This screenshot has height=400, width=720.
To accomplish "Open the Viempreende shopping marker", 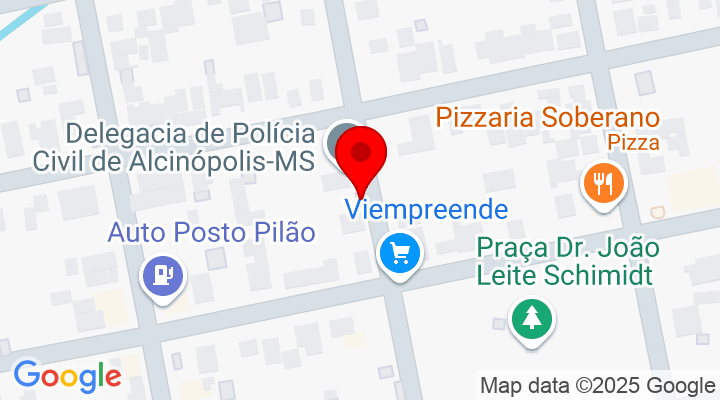I will (x=401, y=252).
